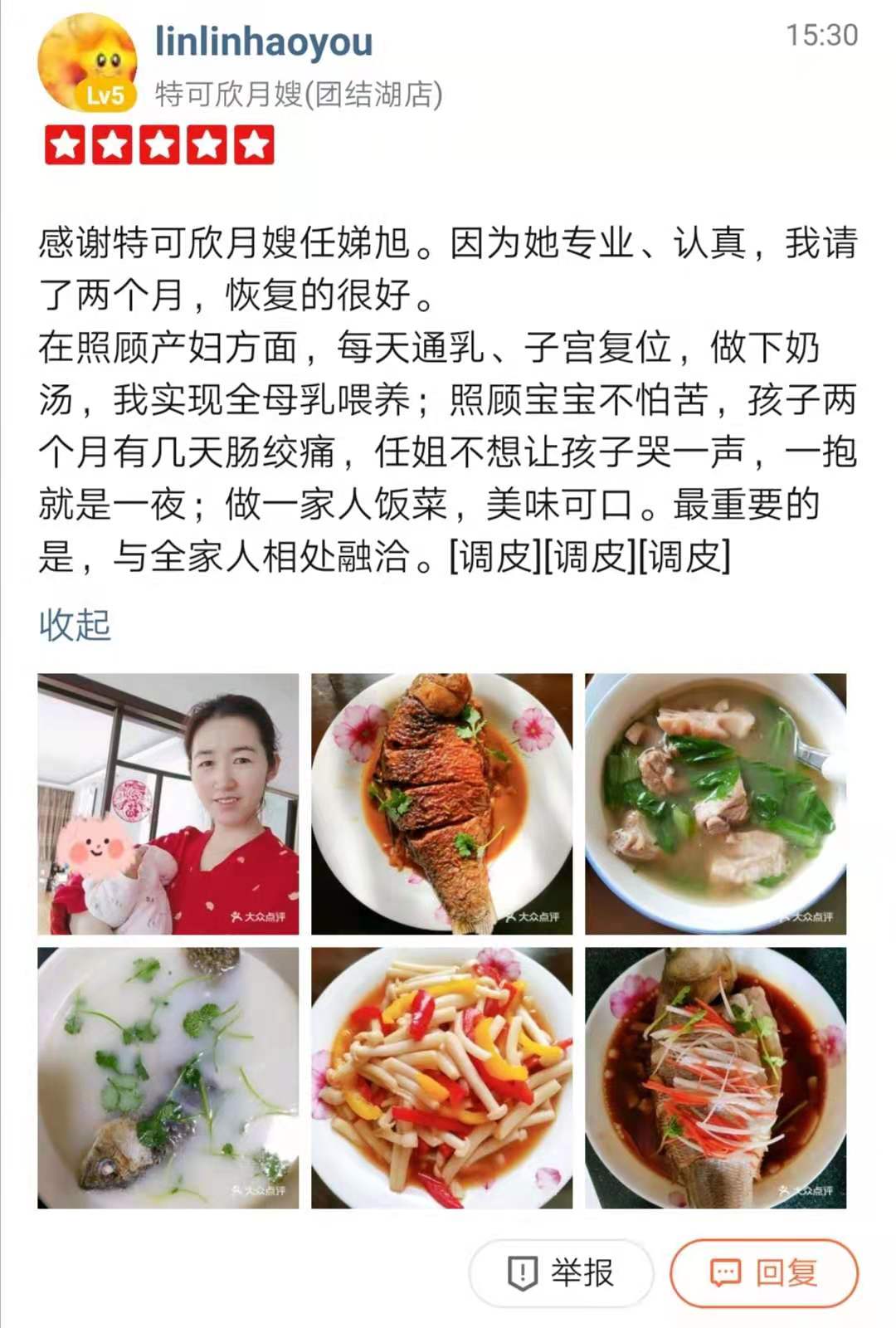The width and height of the screenshot is (896, 1328).
Task: Open linlinhaoyou's profile avatar
Action: tap(87, 63)
